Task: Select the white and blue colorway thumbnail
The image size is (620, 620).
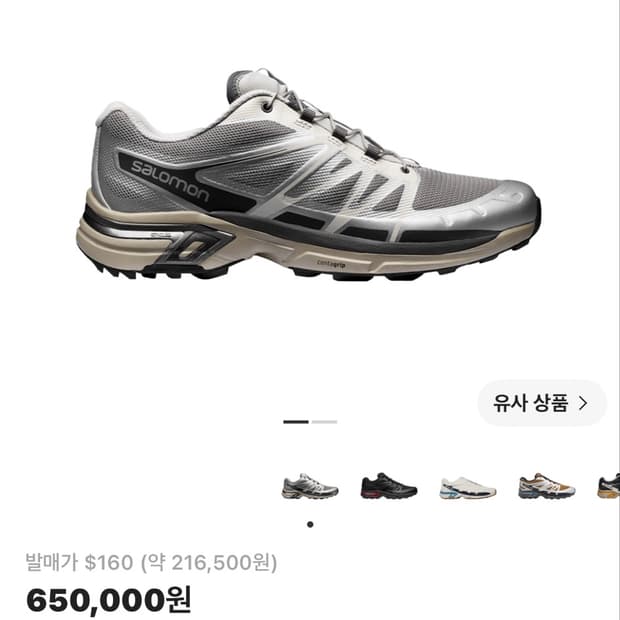Action: click(x=468, y=487)
